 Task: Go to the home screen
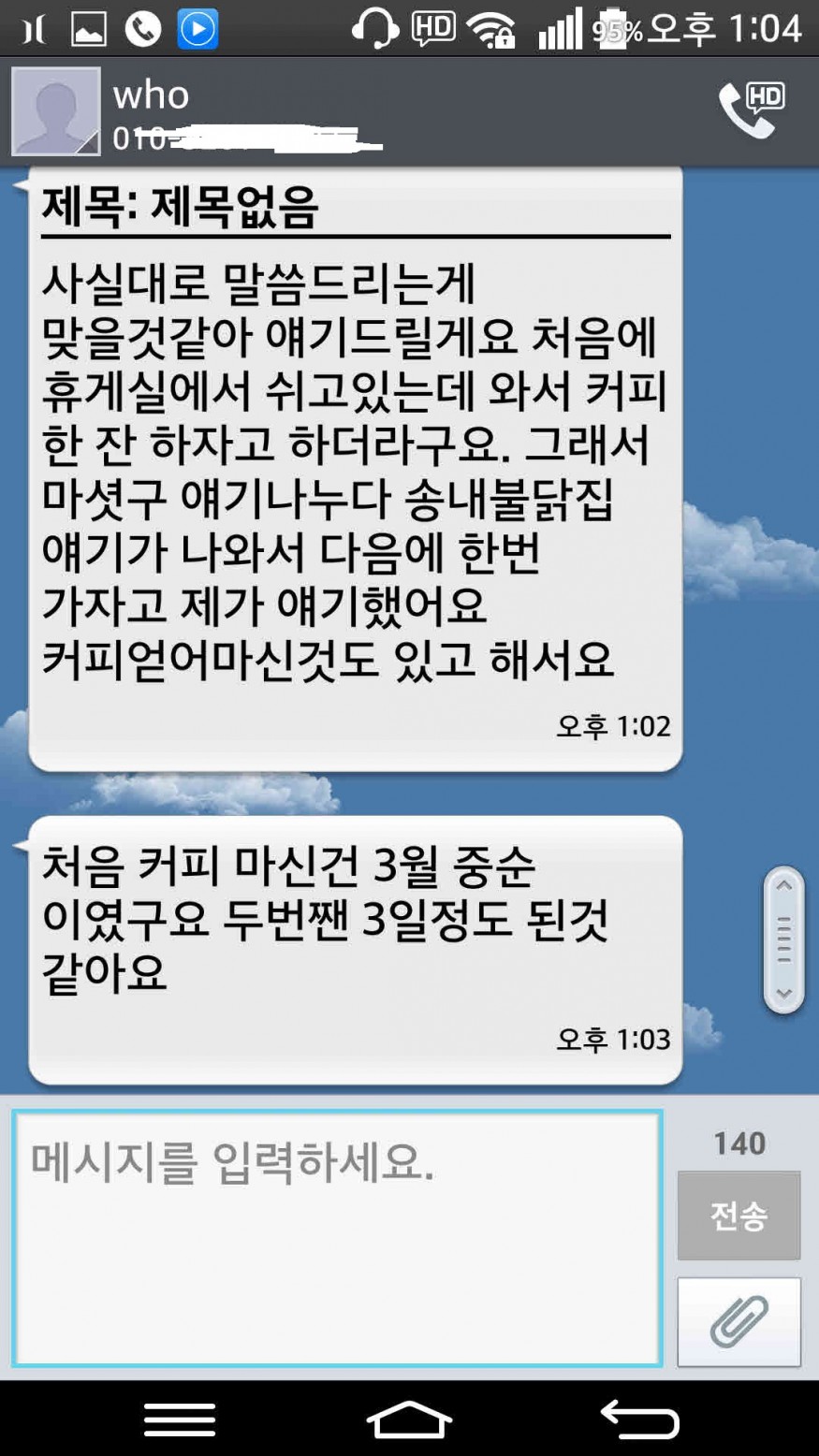409,1420
